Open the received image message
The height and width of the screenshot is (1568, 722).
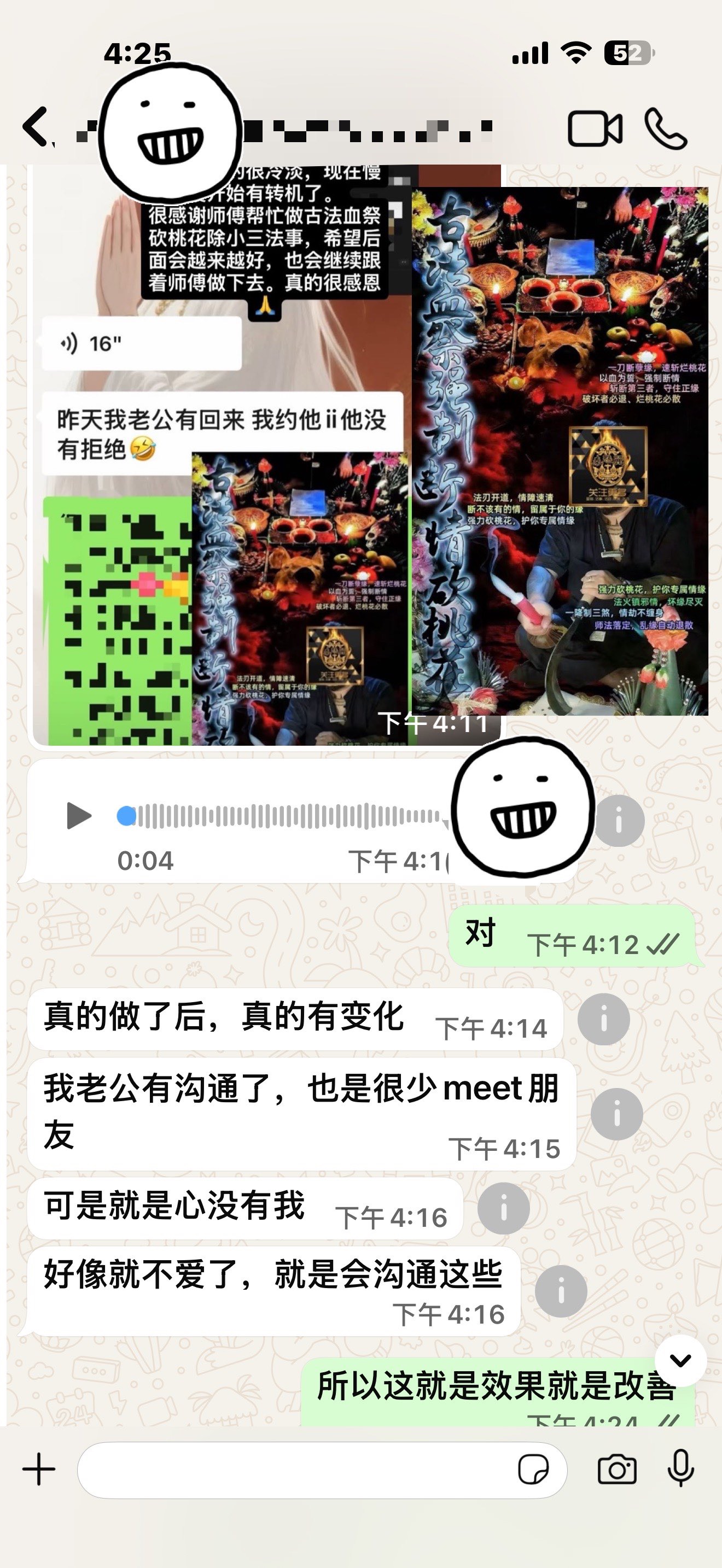[x=265, y=457]
